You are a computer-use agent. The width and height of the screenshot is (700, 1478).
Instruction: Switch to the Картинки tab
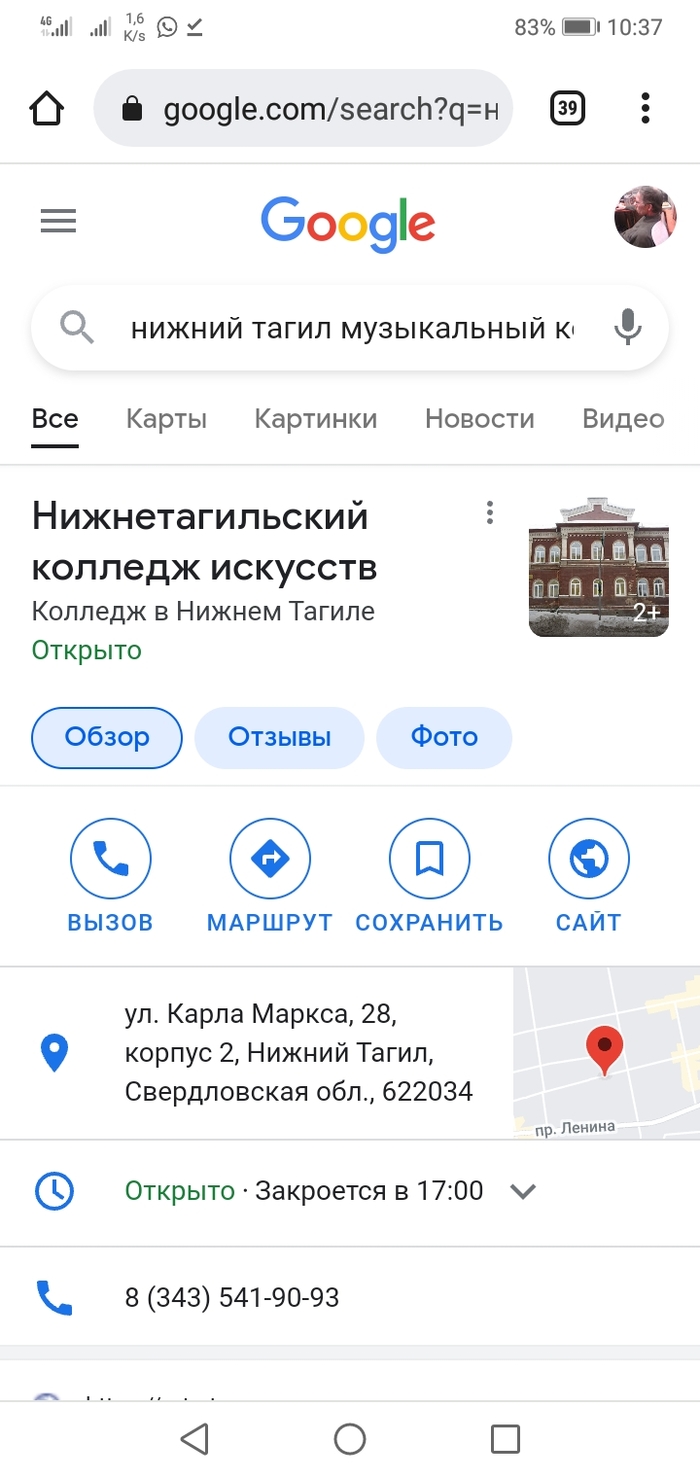pos(316,418)
